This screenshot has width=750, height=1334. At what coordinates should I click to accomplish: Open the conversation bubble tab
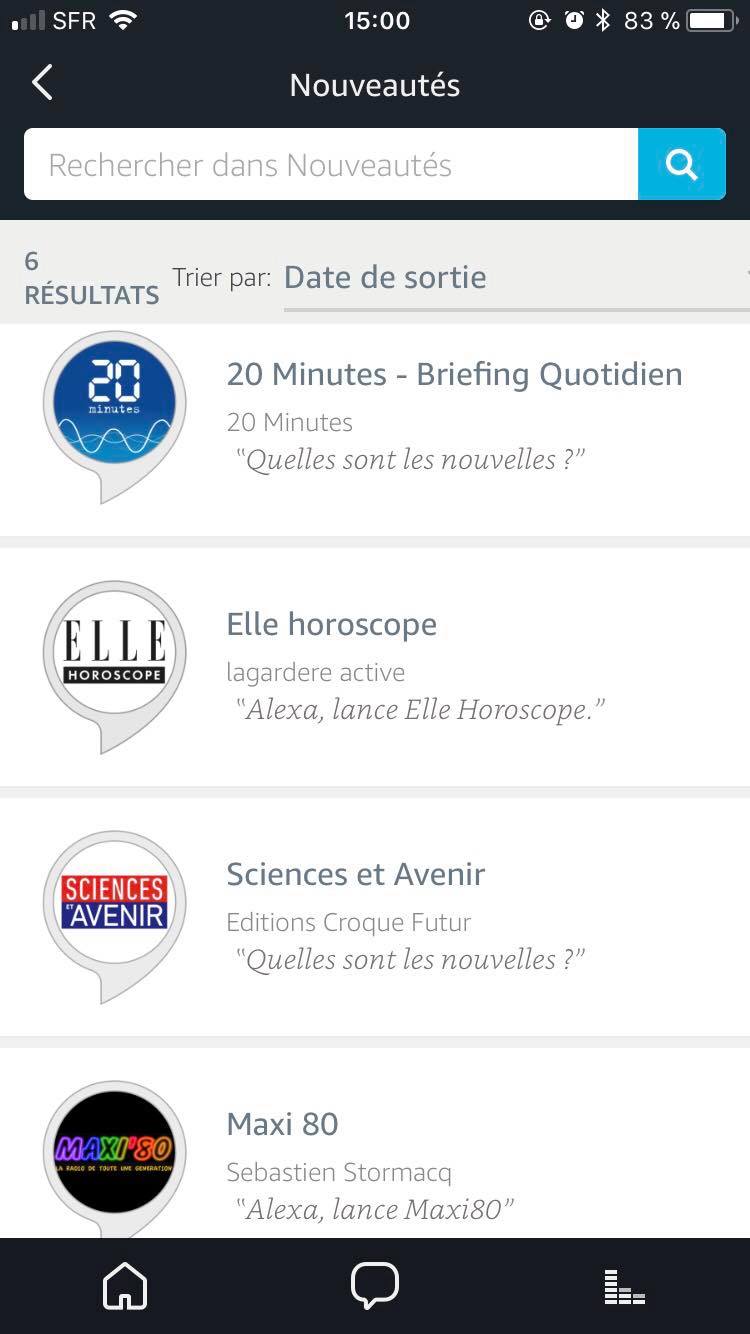pos(375,1286)
